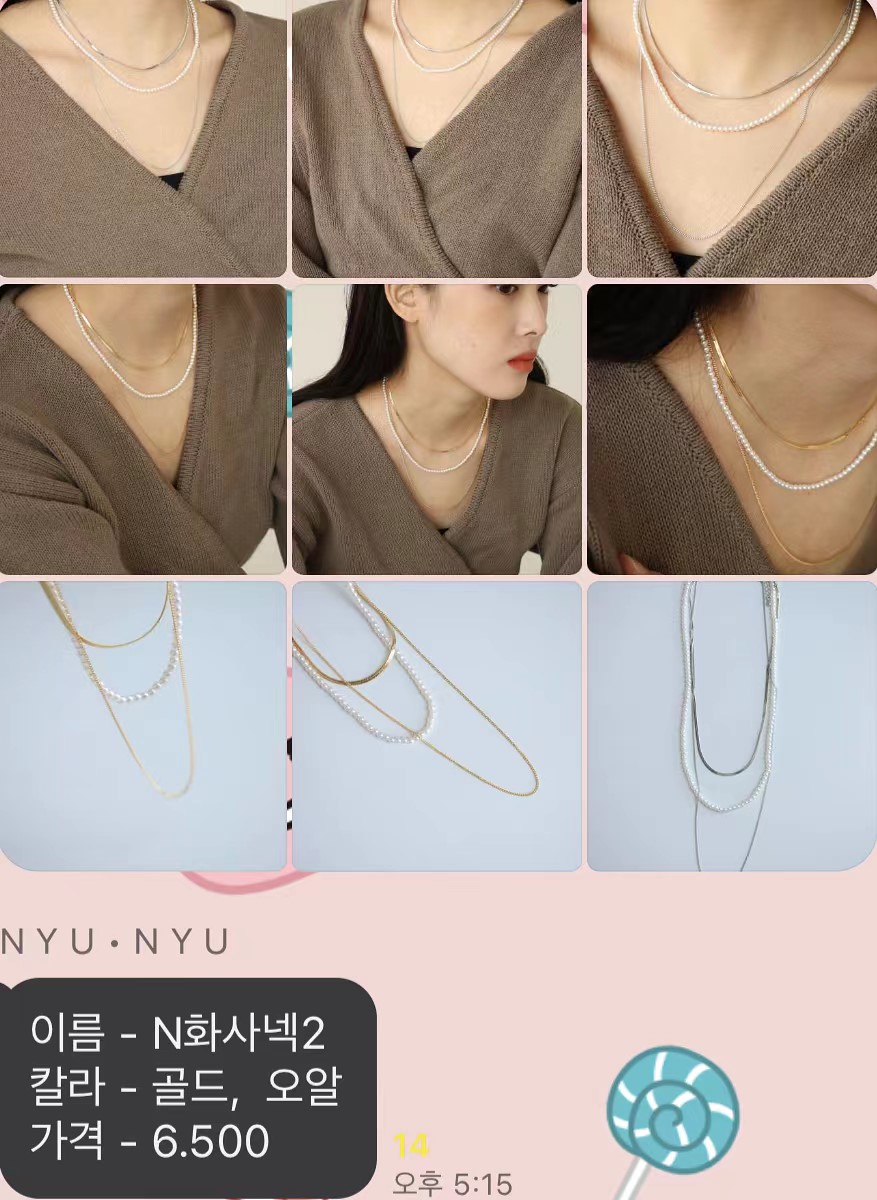Screen dimensions: 877x1200
Task: Open the silver necklace photo on blue background
Action: coord(731,726)
